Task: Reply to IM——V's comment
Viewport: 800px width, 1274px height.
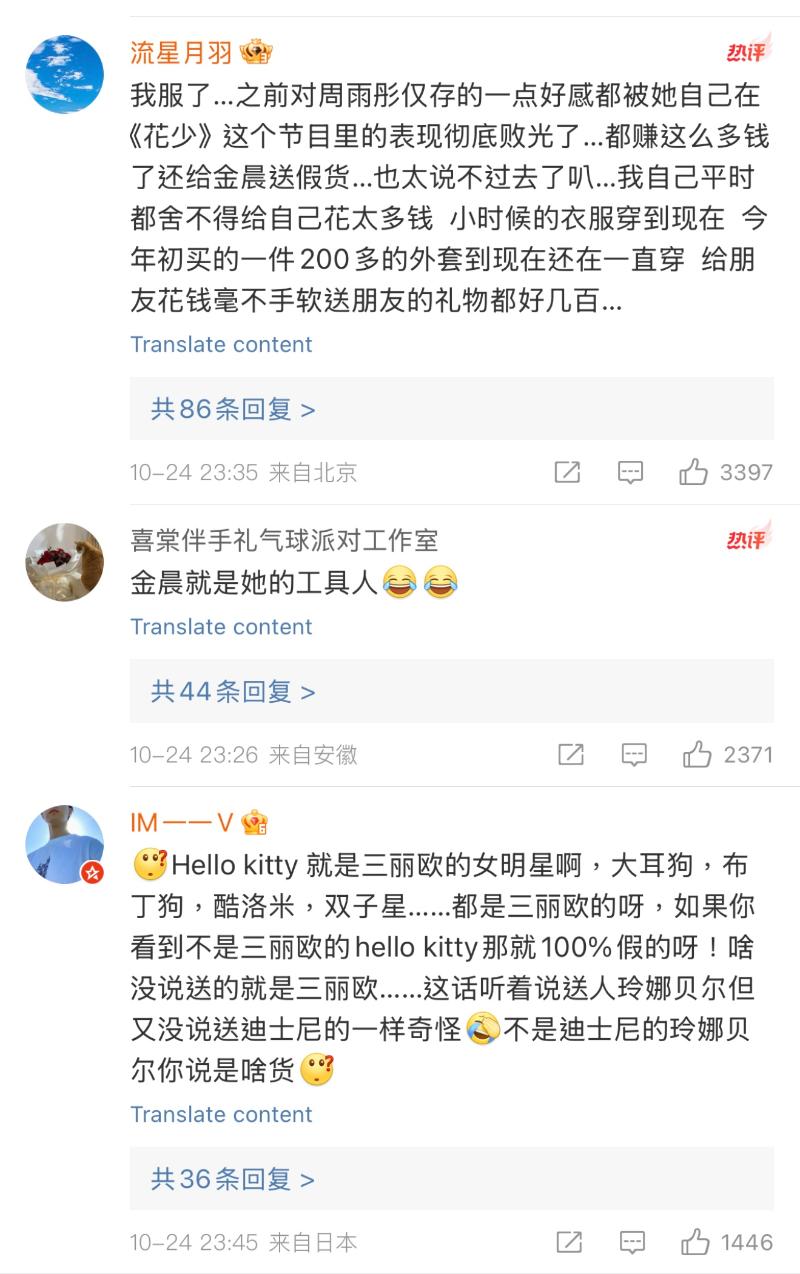Action: (x=632, y=1242)
